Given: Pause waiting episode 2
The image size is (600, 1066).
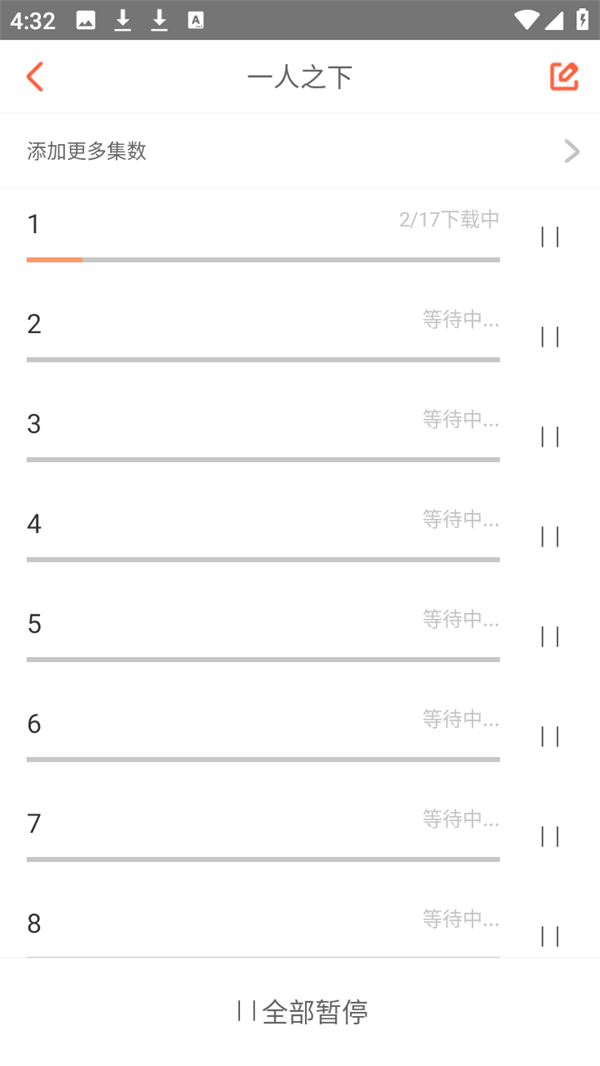Looking at the screenshot, I should pyautogui.click(x=550, y=337).
